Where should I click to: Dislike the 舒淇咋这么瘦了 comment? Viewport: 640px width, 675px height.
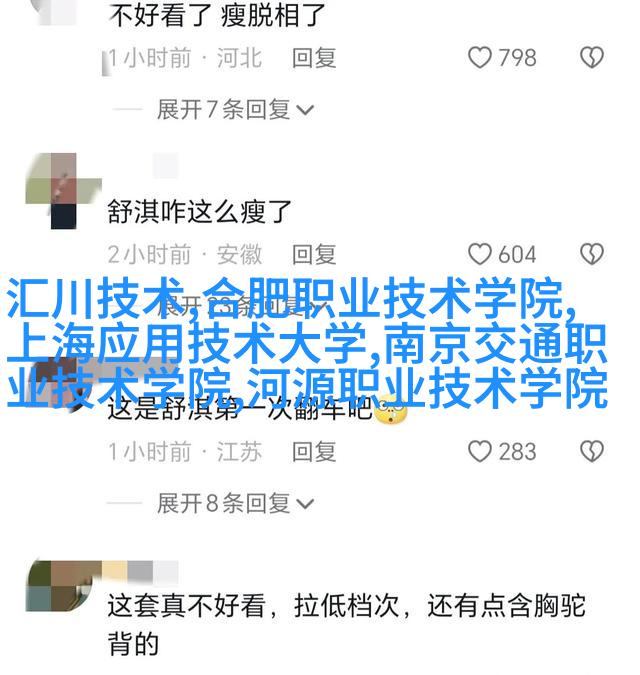592,254
